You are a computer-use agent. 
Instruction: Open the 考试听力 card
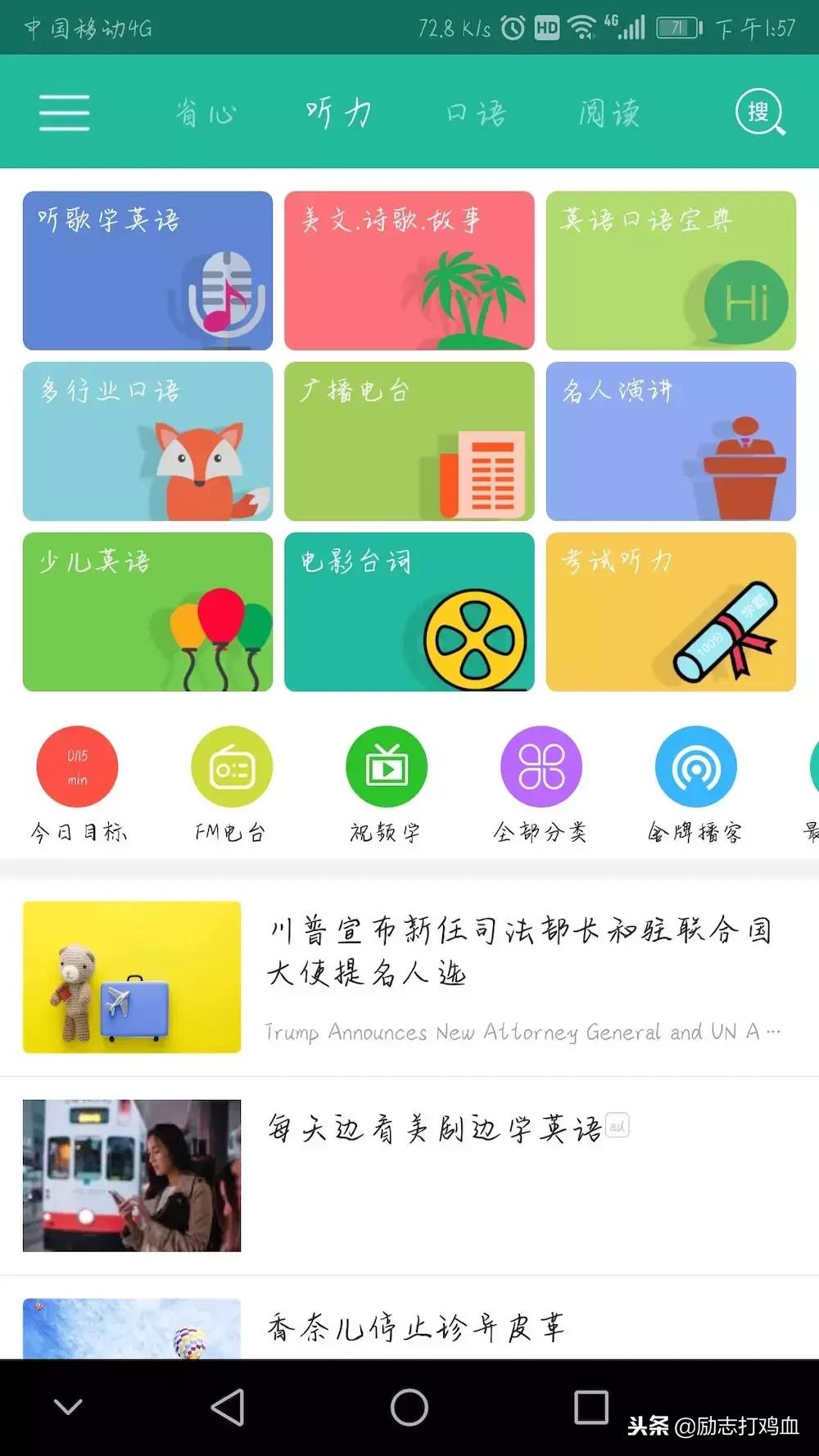pyautogui.click(x=671, y=611)
